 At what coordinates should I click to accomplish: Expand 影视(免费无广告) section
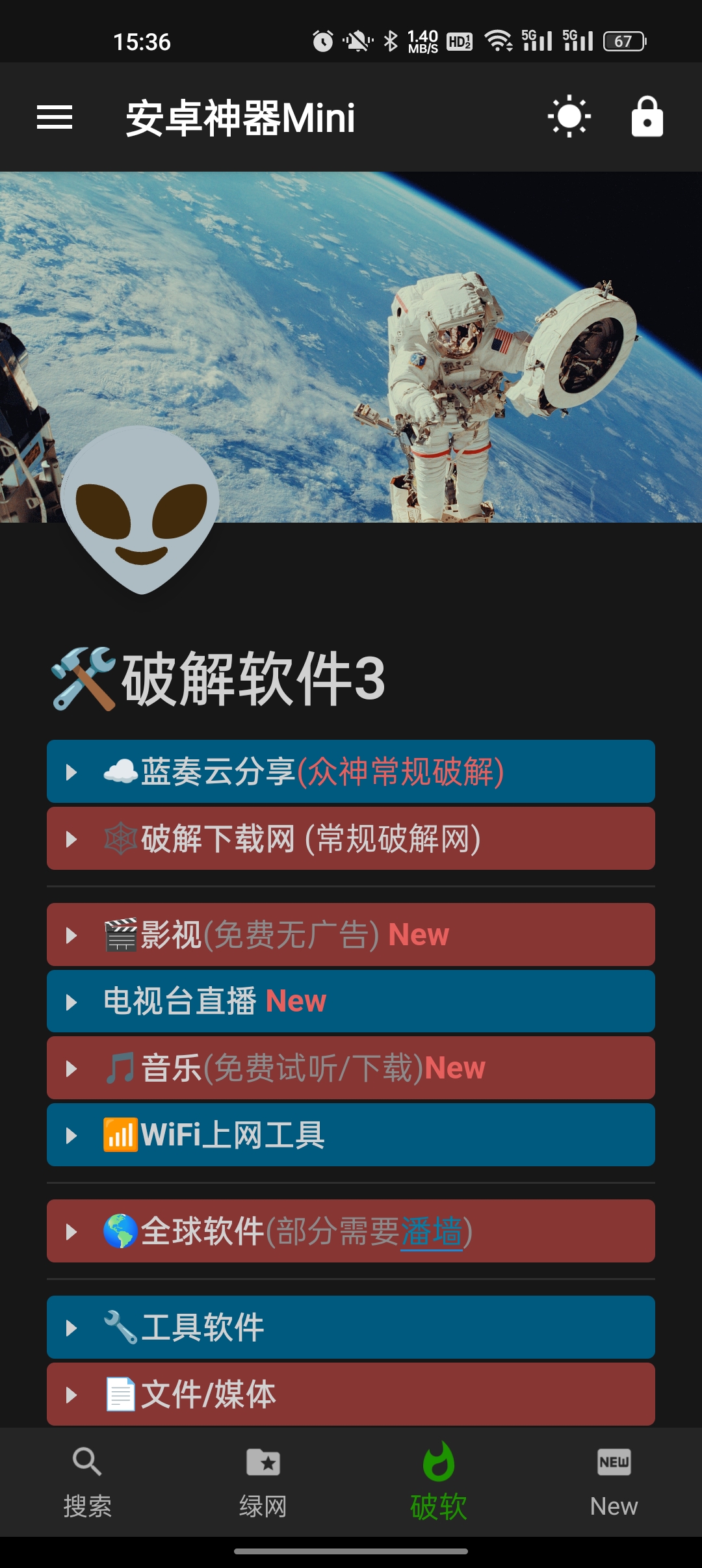[x=351, y=935]
